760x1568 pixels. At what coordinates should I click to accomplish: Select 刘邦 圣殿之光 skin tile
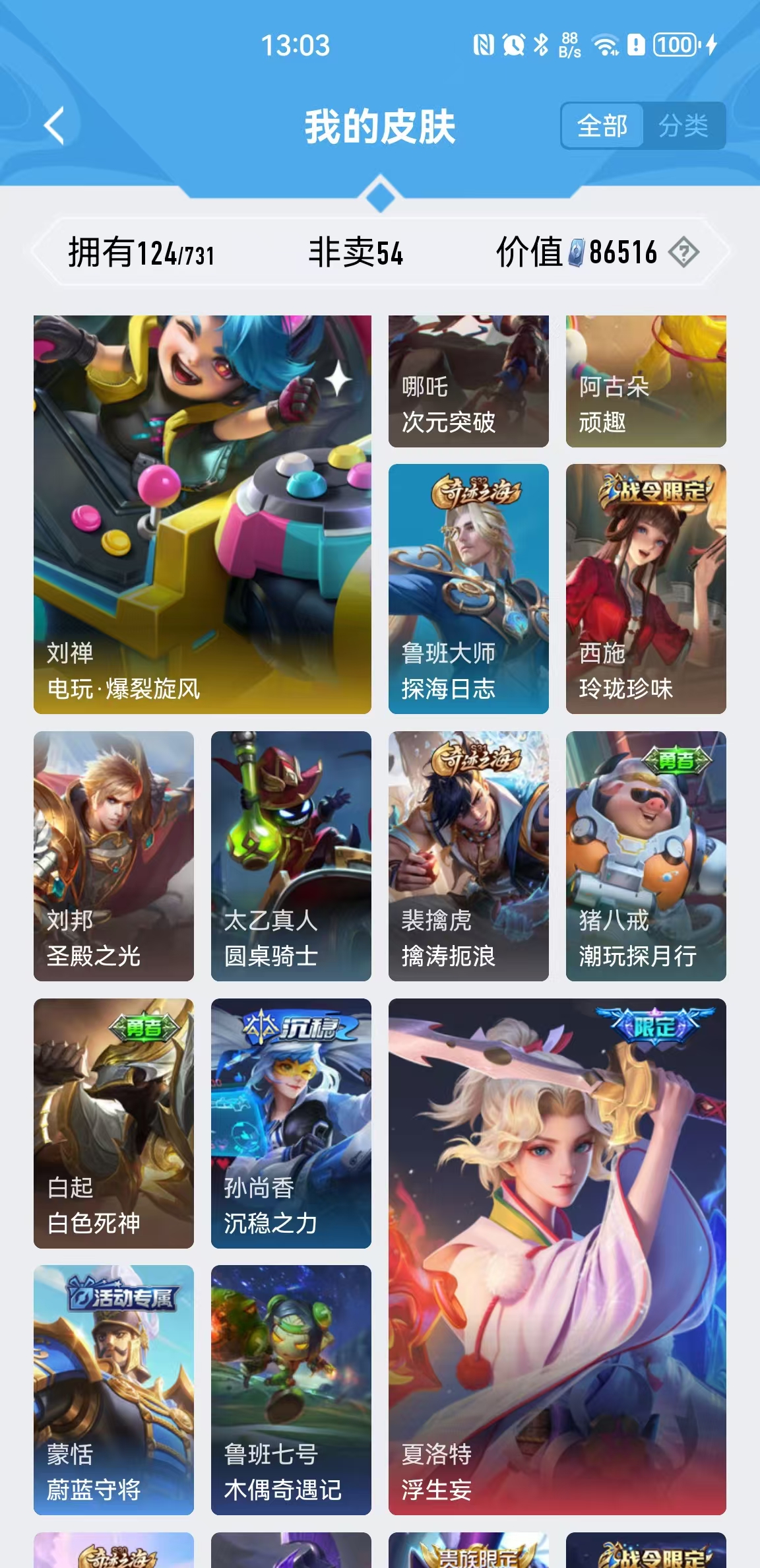click(113, 855)
